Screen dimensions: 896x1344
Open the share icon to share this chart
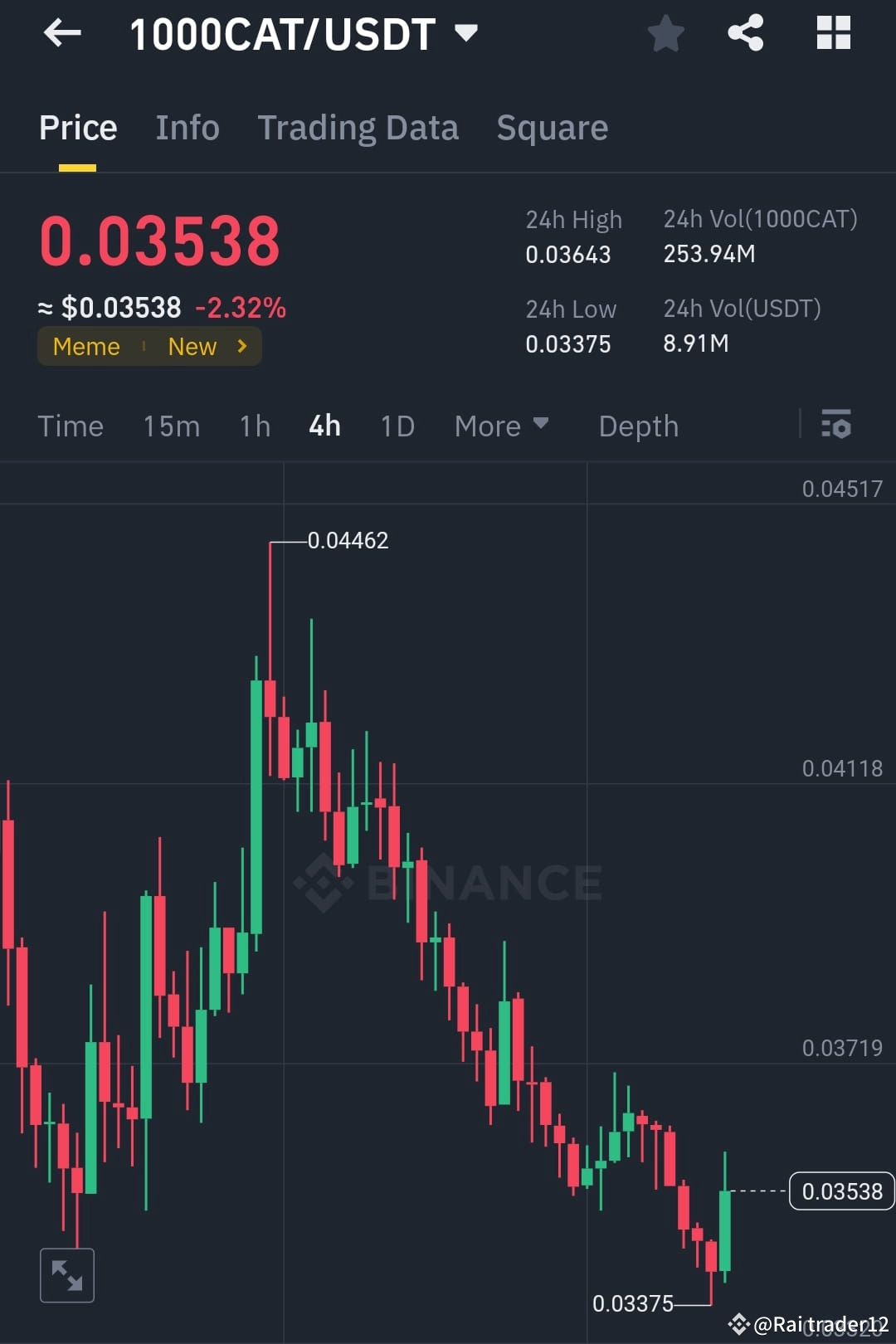(x=746, y=33)
